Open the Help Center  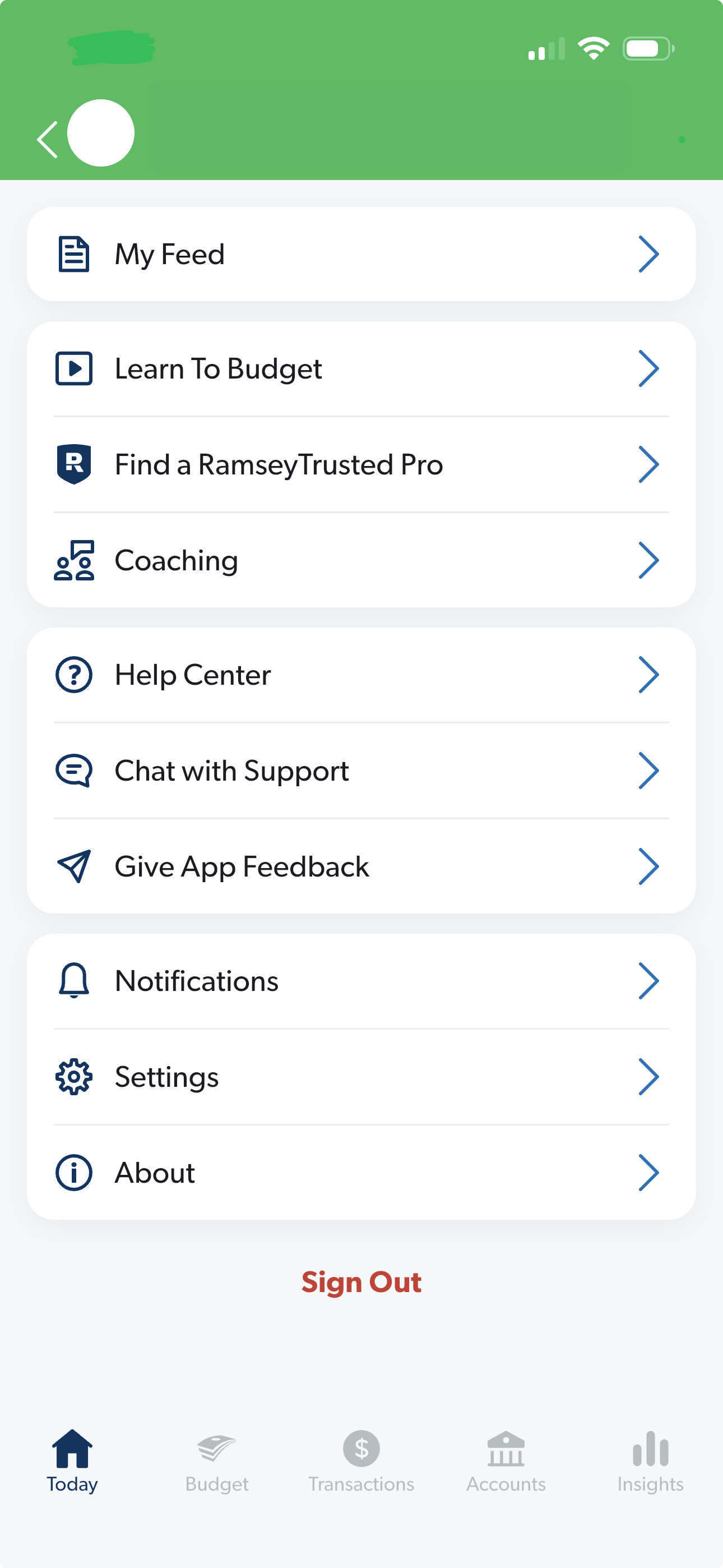(x=361, y=675)
